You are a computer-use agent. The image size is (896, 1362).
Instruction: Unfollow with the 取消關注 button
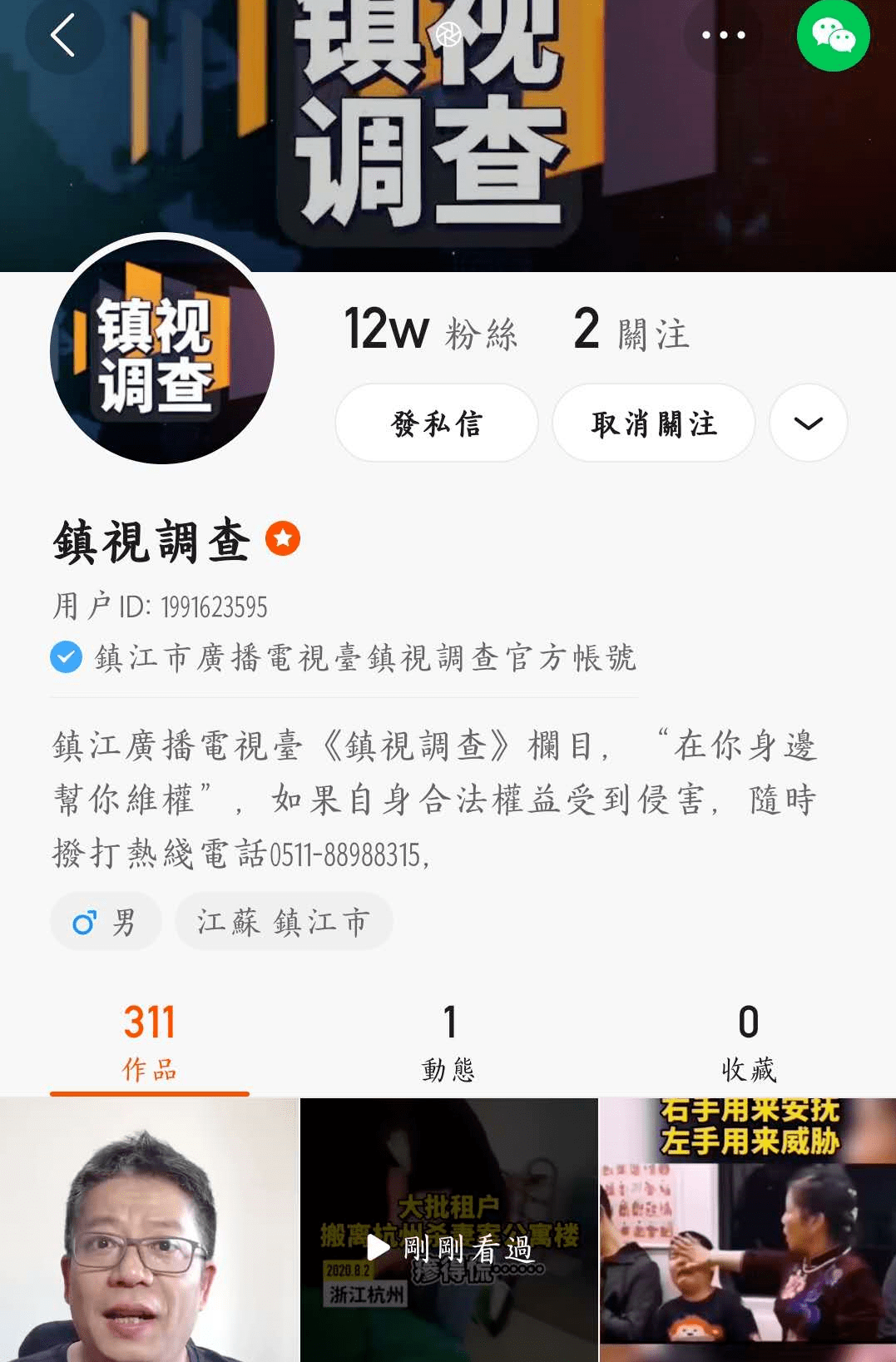pyautogui.click(x=654, y=423)
